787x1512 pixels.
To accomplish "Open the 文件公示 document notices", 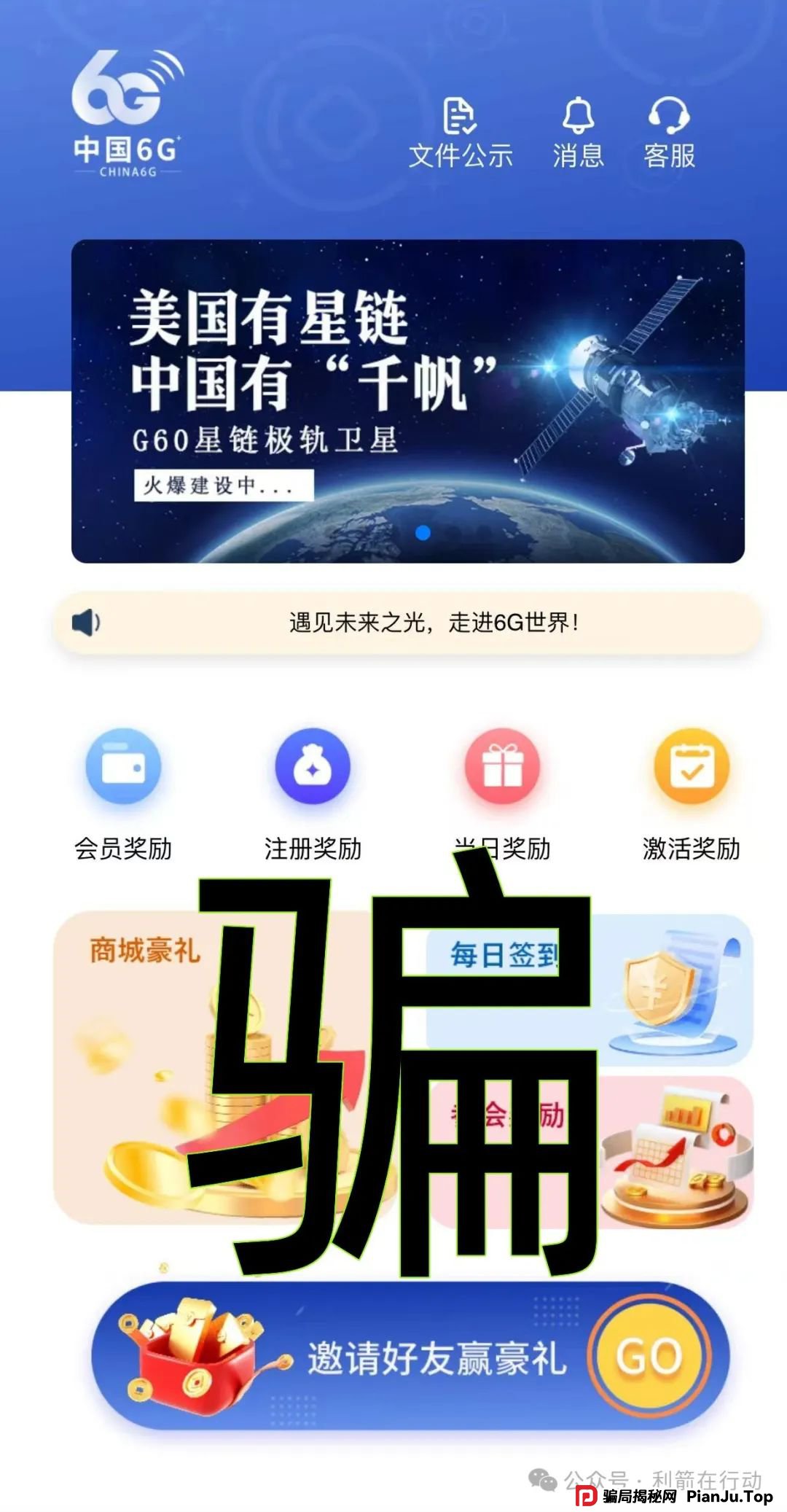I will click(460, 132).
